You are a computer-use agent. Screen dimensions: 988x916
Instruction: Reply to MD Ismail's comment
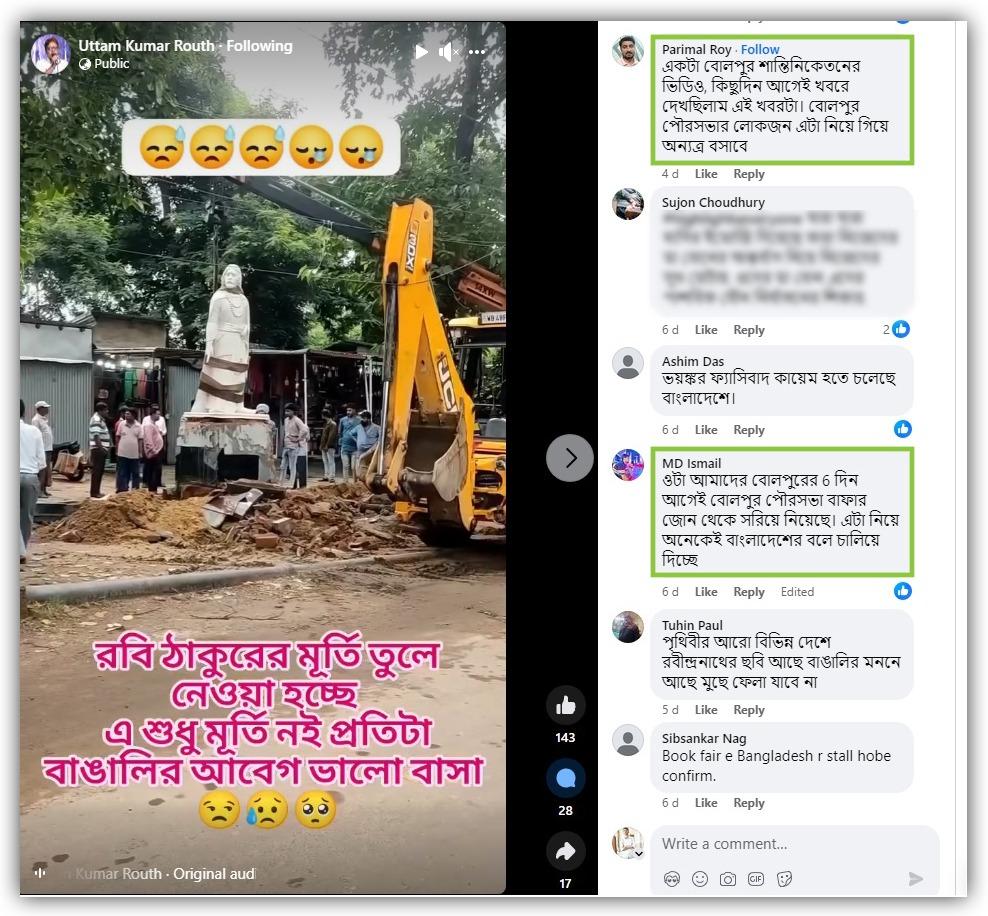click(x=748, y=592)
